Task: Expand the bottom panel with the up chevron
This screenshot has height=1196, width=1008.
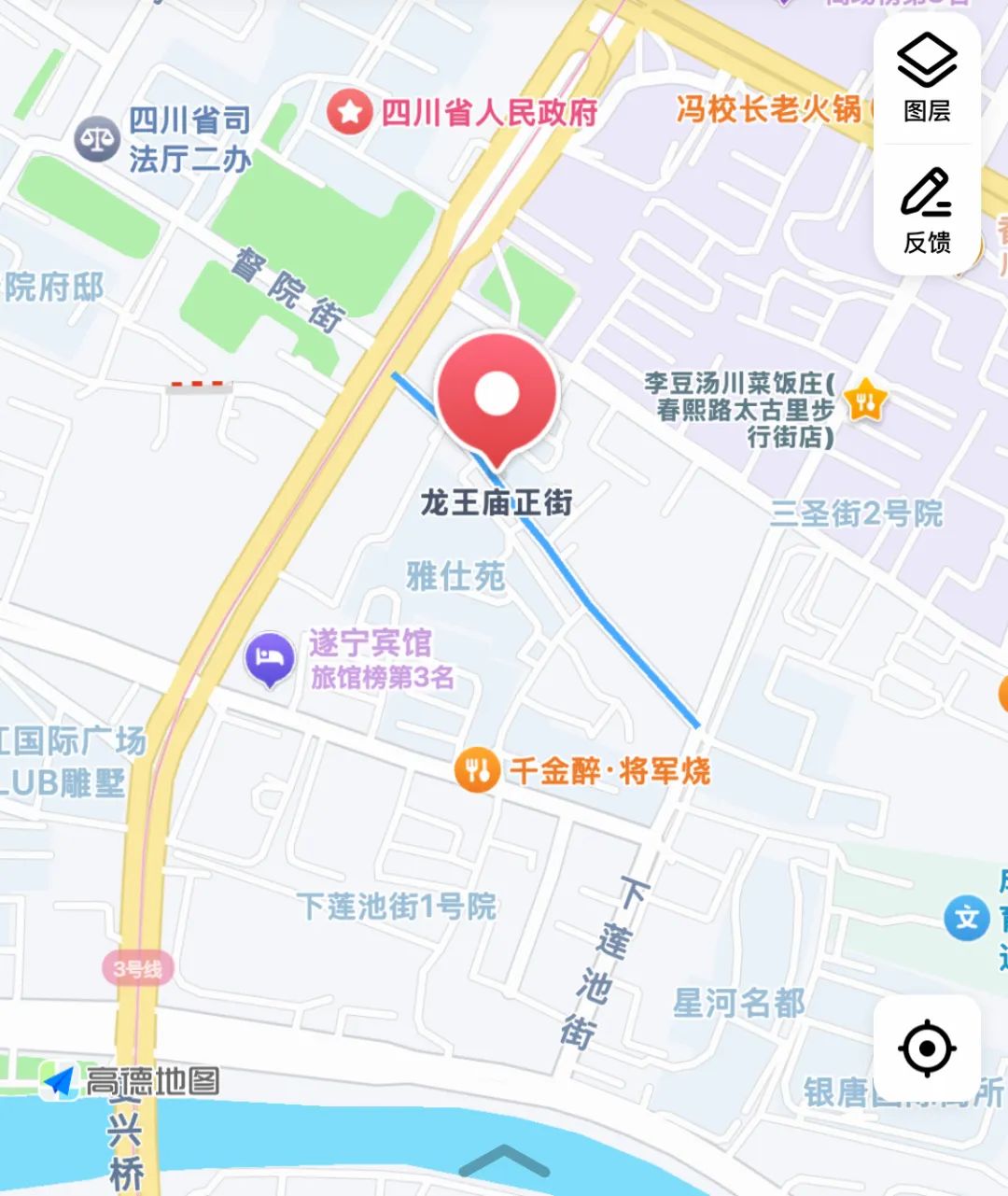Action: pos(504,1162)
